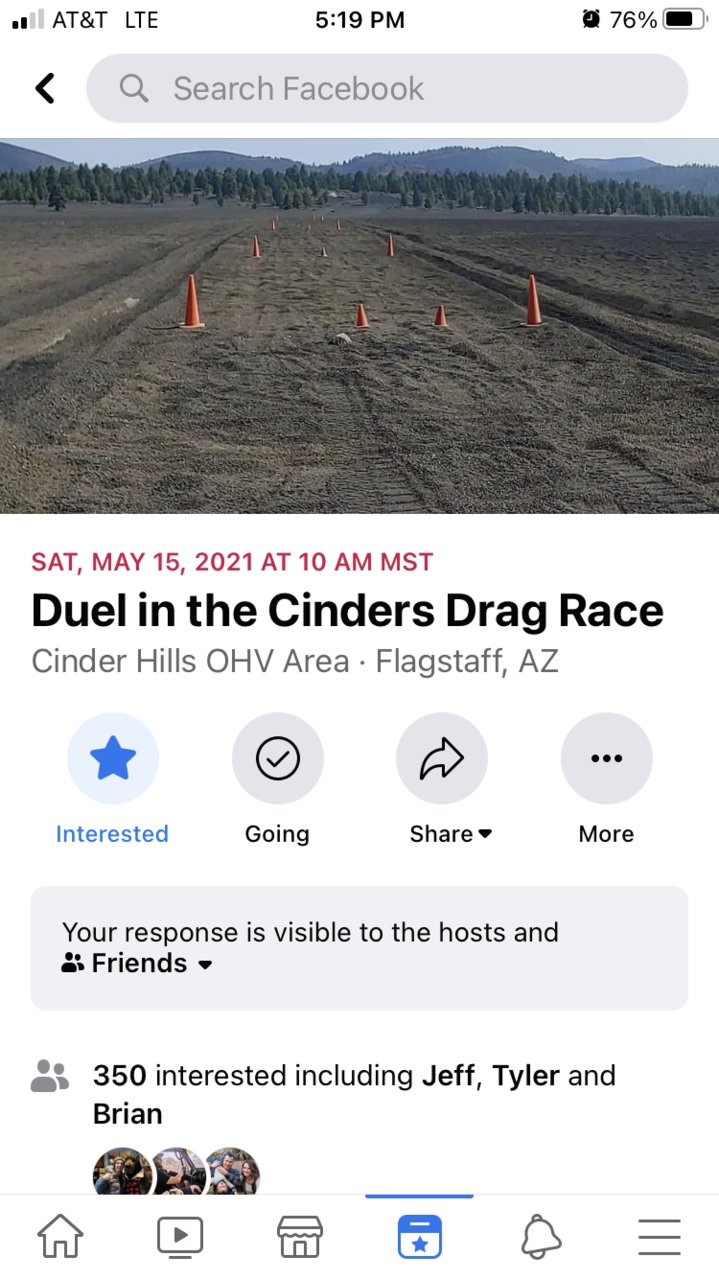Open the notifications bell

tap(540, 1238)
